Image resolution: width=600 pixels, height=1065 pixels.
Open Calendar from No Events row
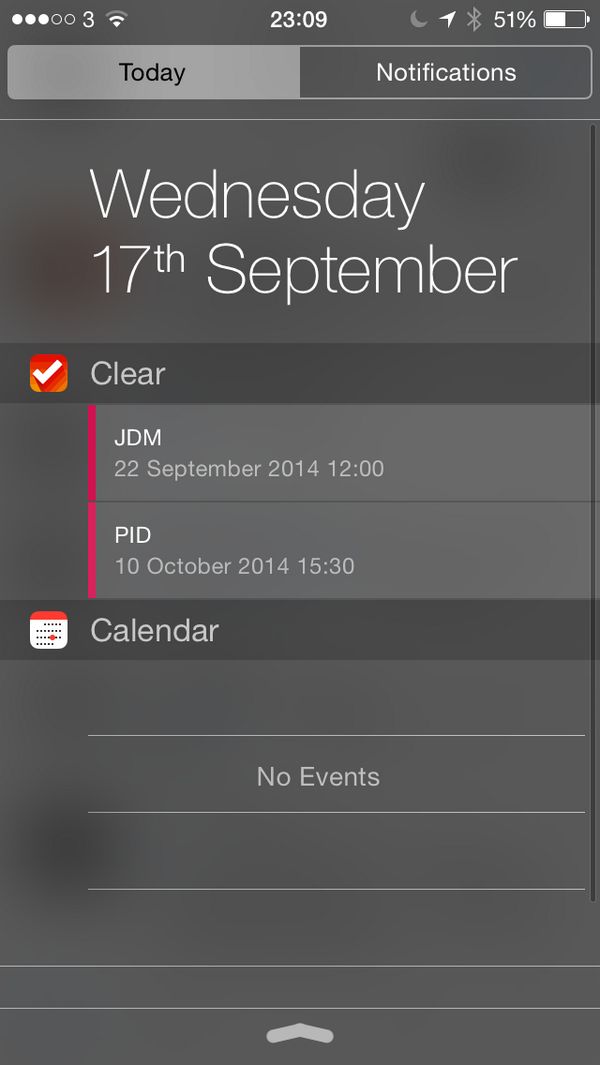click(x=318, y=776)
